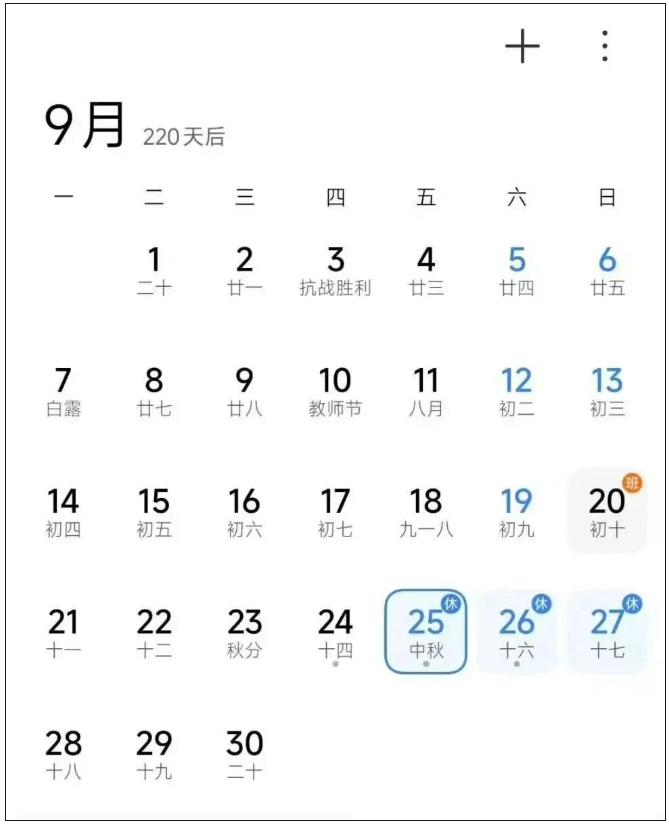Select September 20 workday date

click(607, 511)
